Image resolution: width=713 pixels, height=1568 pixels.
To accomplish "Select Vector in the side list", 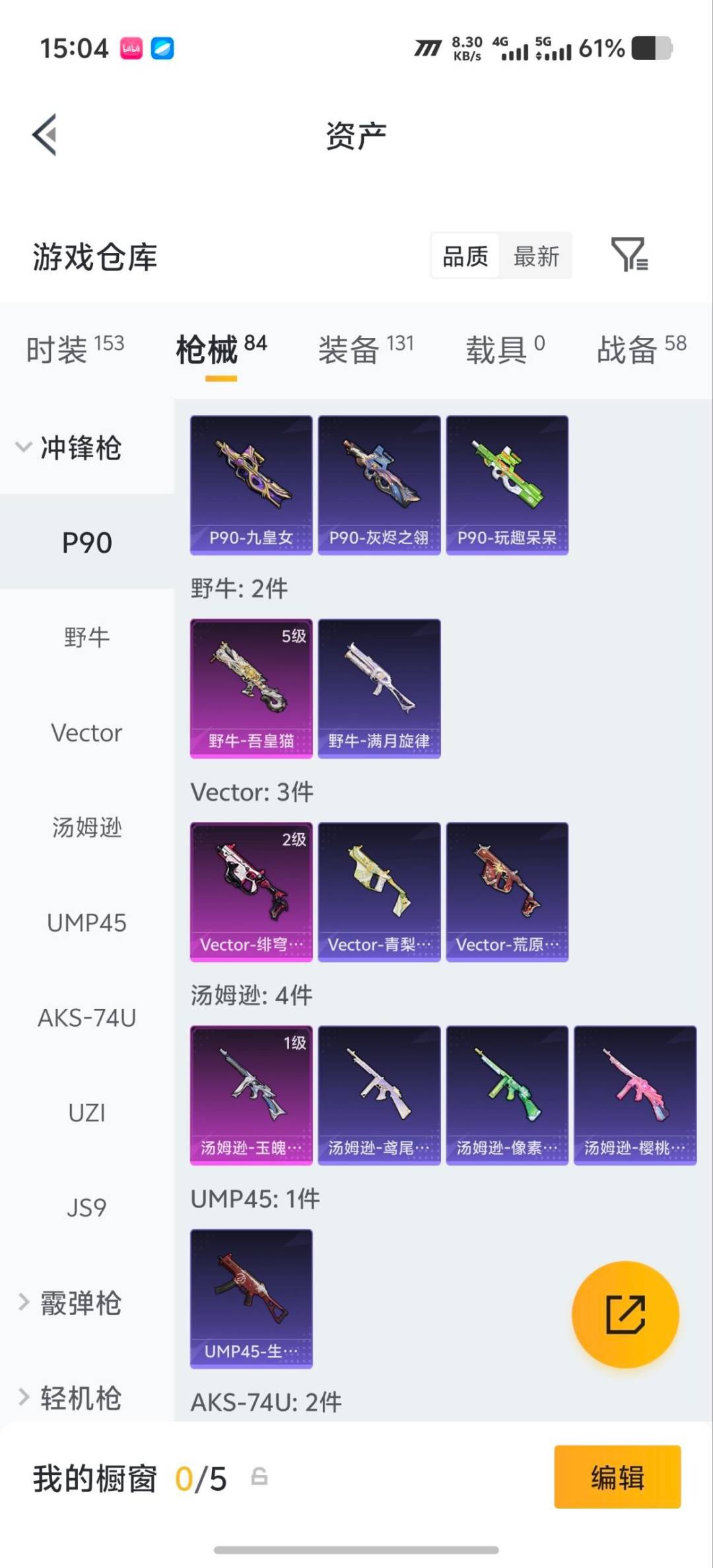I will pyautogui.click(x=86, y=733).
